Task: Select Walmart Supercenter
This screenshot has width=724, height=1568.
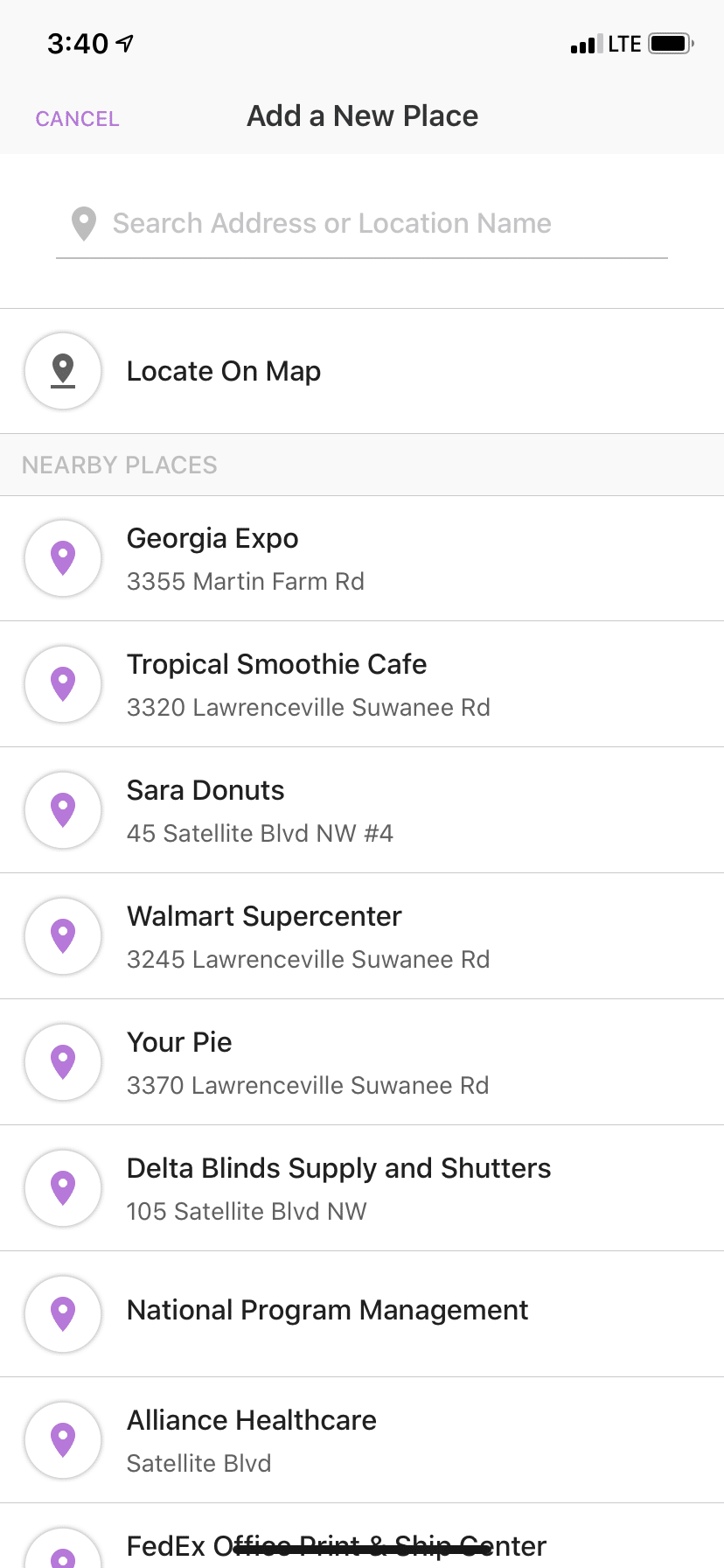Action: (362, 936)
